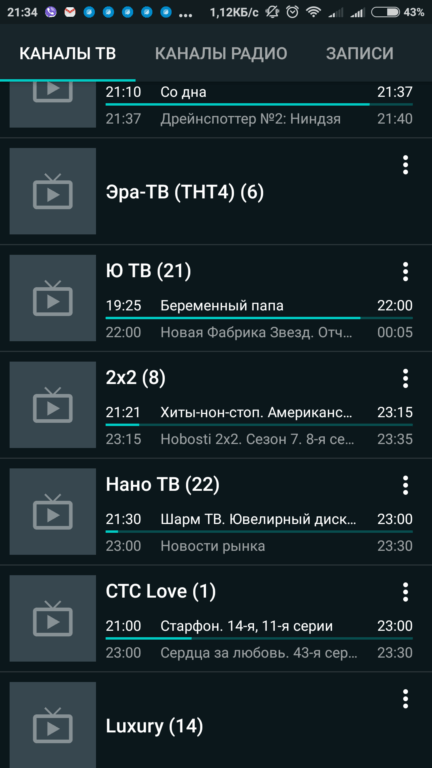The height and width of the screenshot is (768, 432).
Task: Show more options for 2x2 (8)
Action: tap(405, 378)
